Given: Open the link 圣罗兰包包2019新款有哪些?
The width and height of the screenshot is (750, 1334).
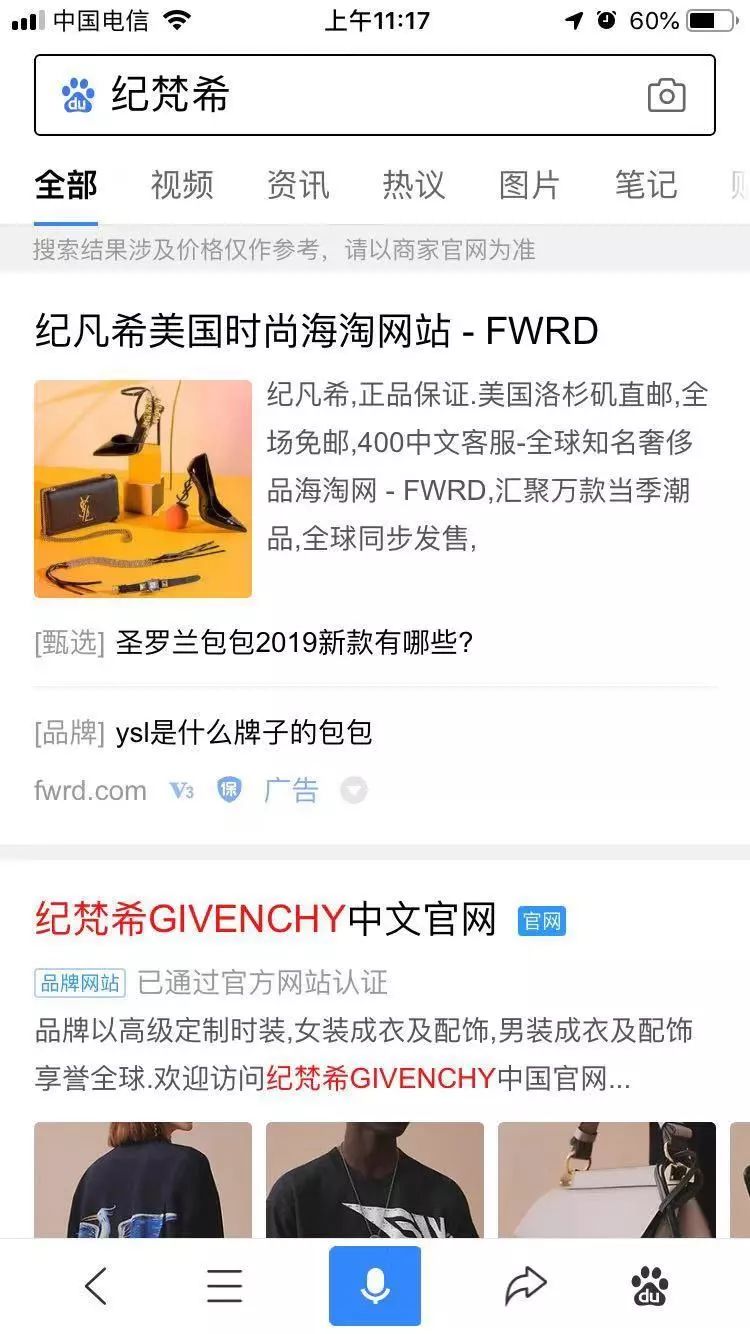Looking at the screenshot, I should 294,643.
